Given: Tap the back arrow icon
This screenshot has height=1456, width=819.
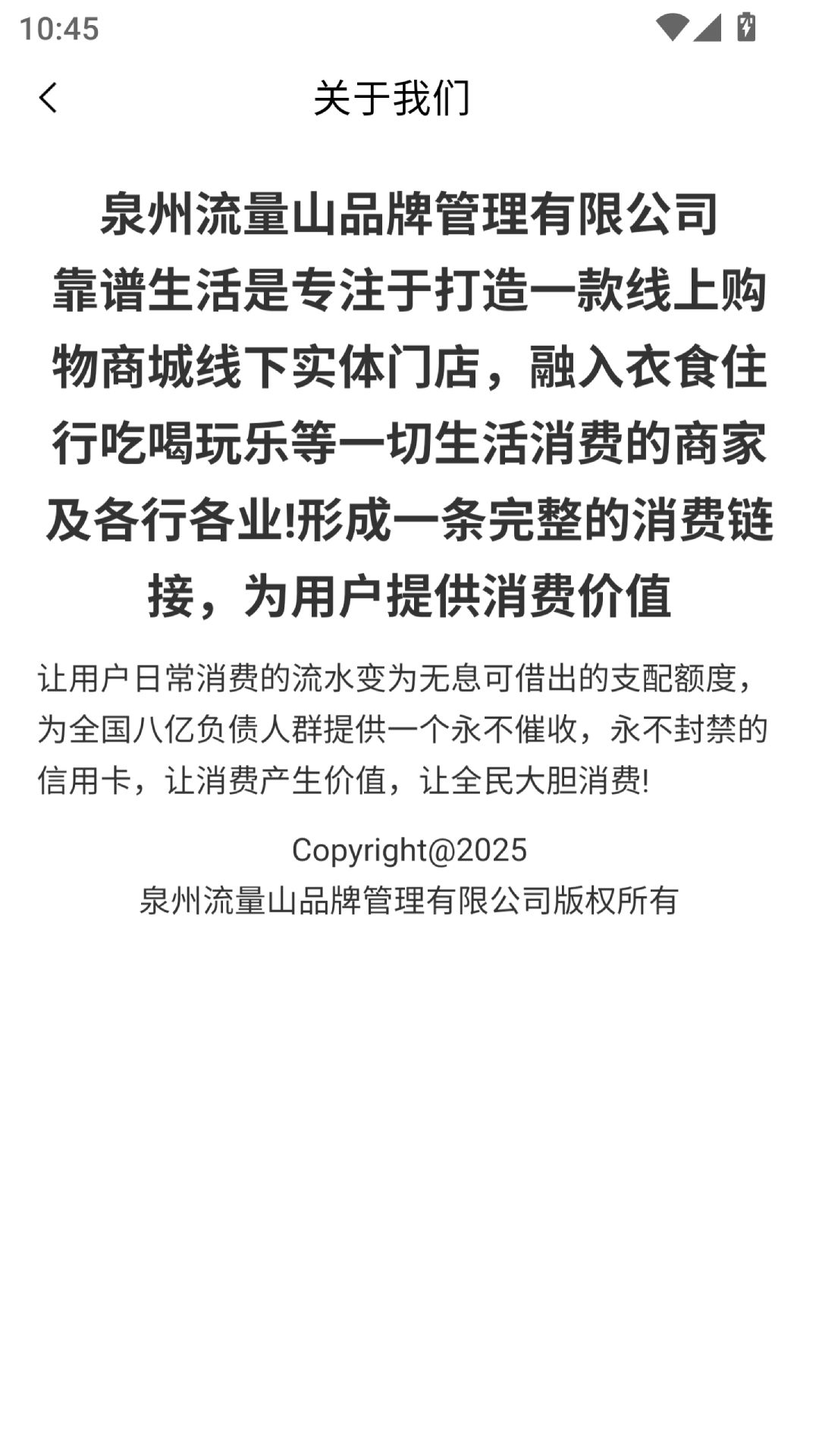Looking at the screenshot, I should coord(49,99).
